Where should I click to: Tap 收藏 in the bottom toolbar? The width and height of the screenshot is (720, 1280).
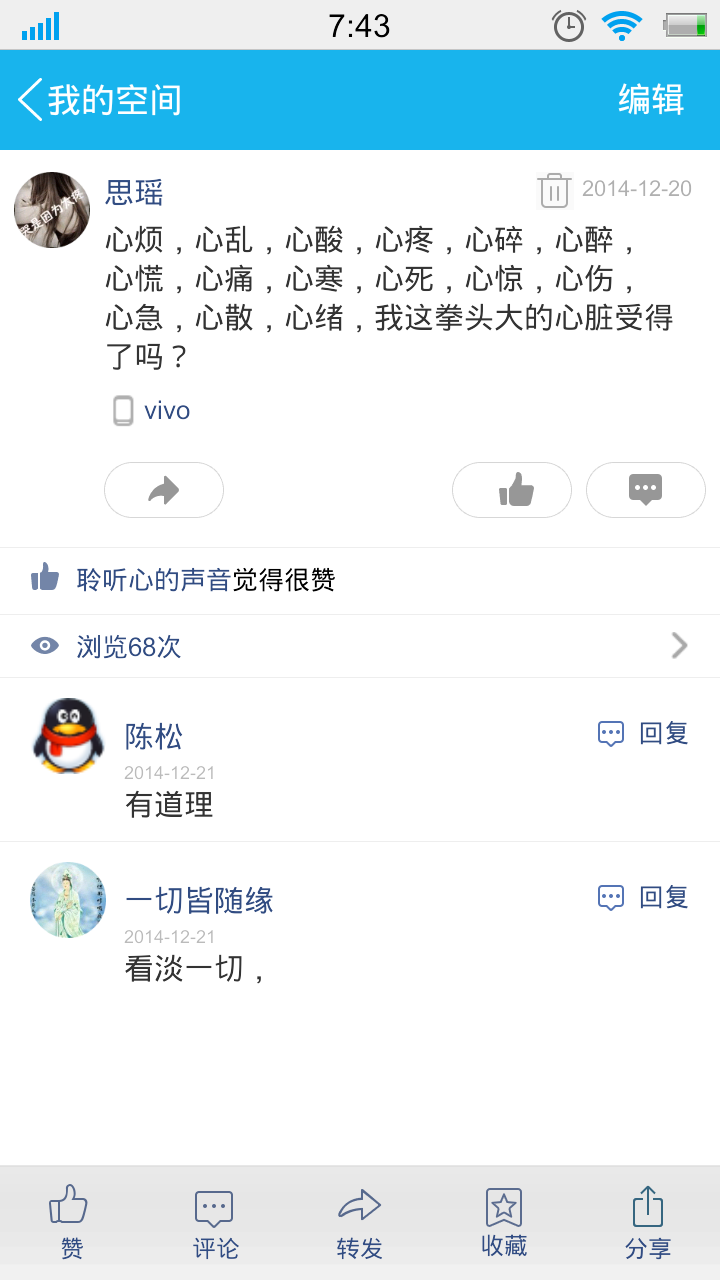click(504, 1222)
